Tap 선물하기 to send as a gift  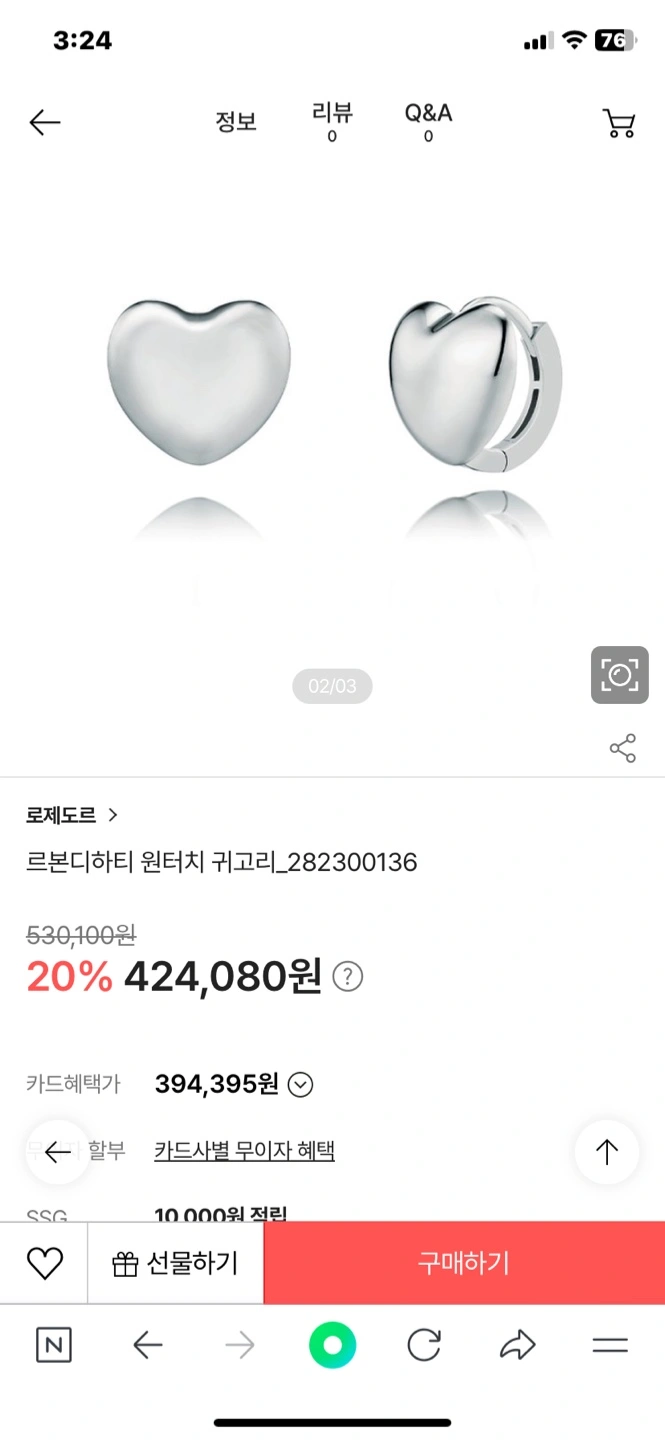tap(176, 1263)
